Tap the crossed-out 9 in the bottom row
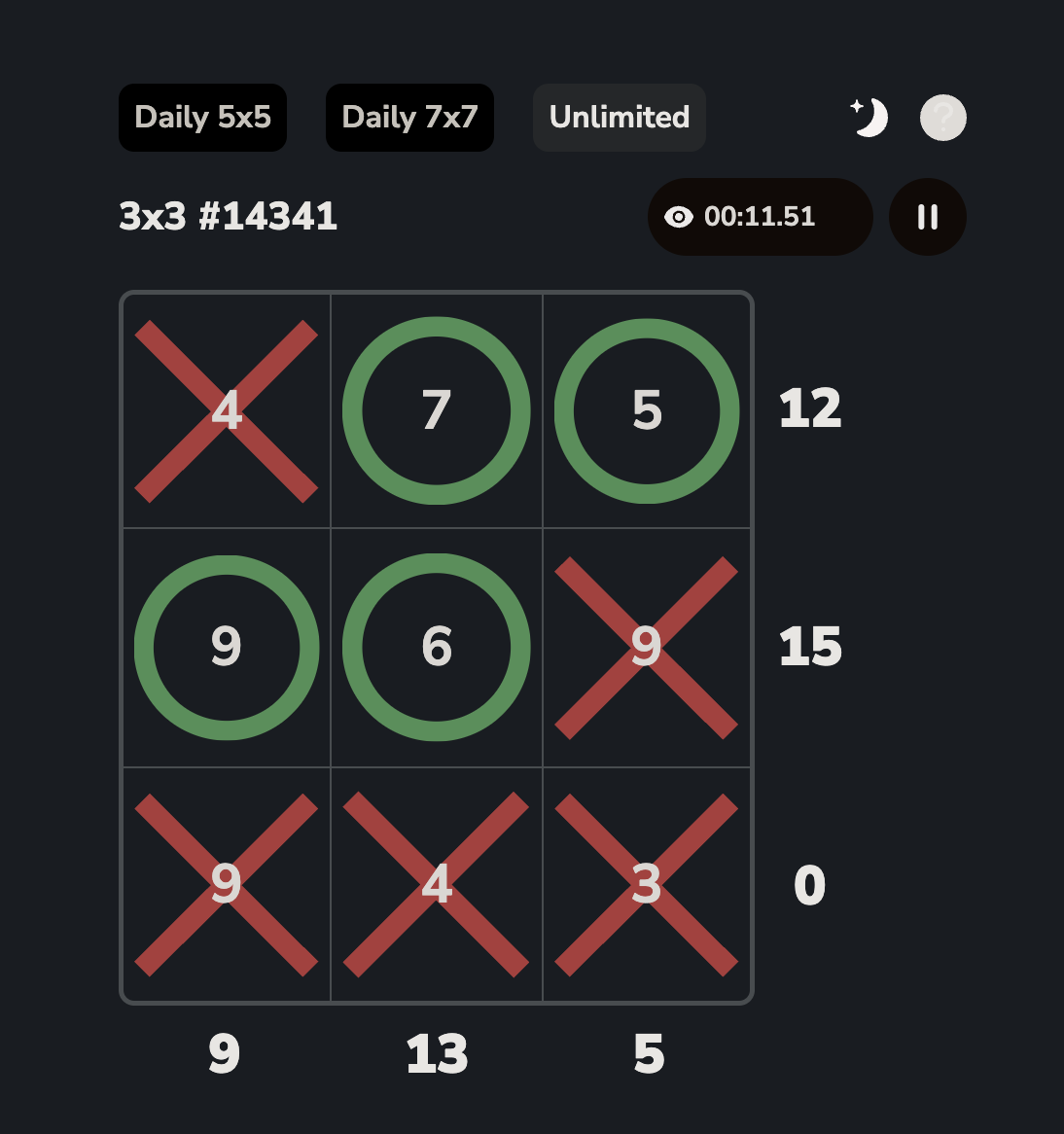 pos(227,884)
